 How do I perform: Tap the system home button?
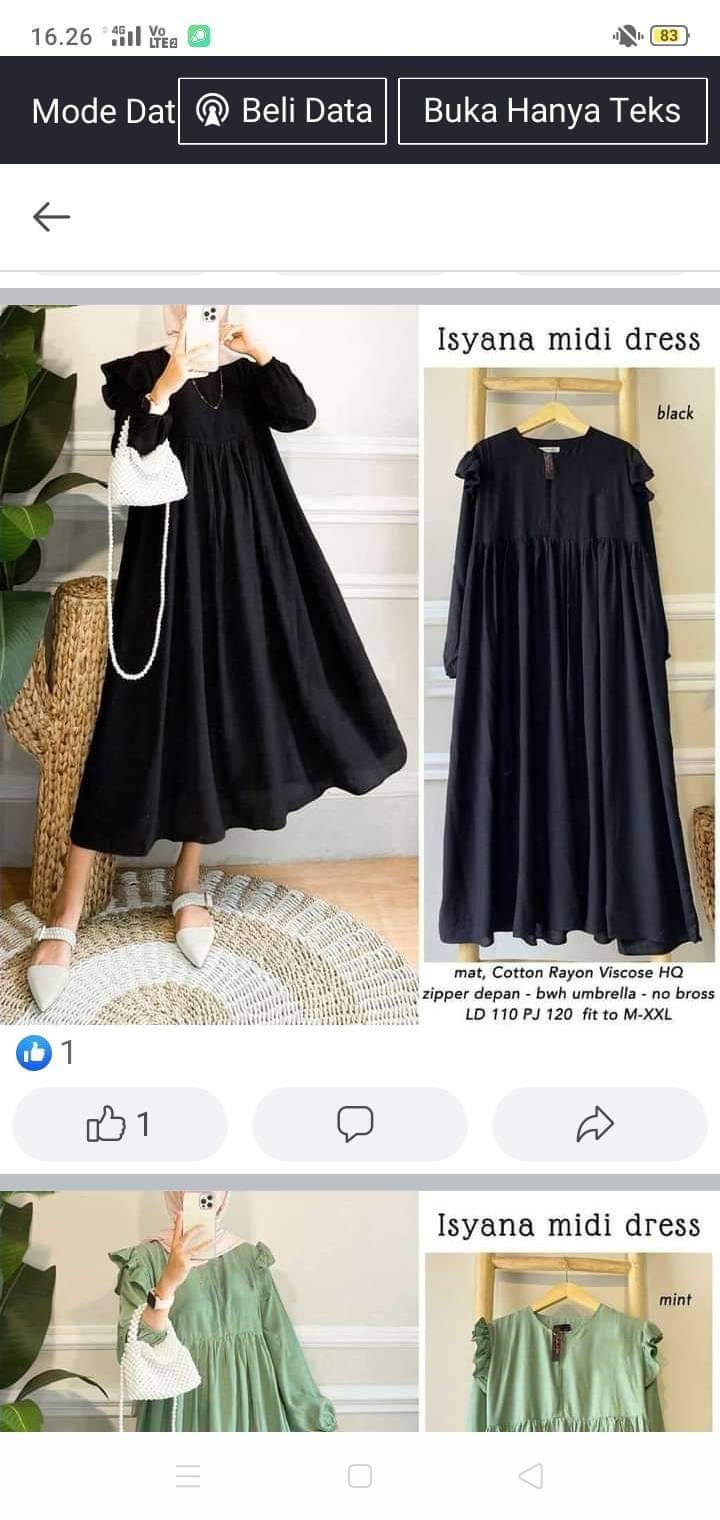click(x=360, y=1476)
